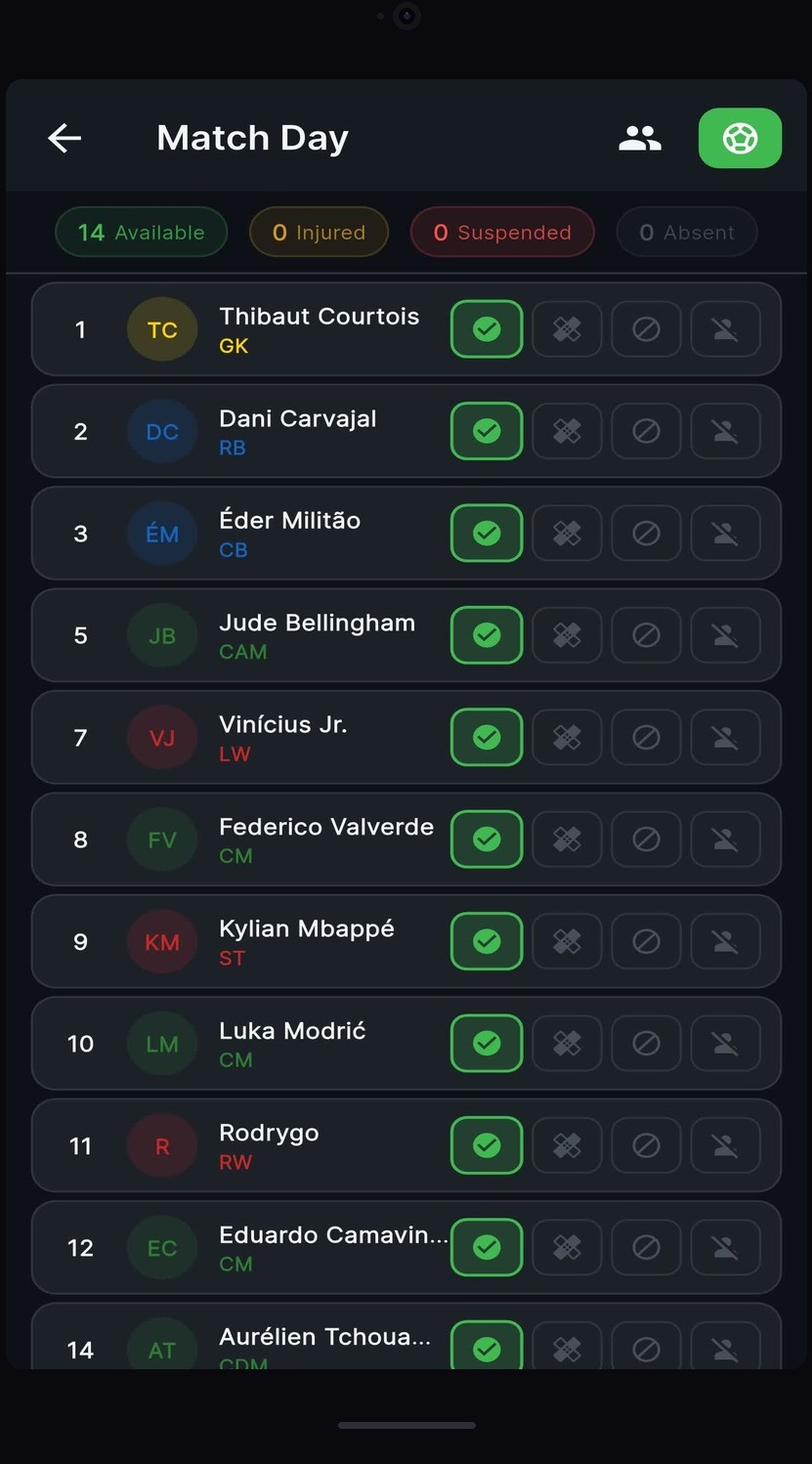Click Kylian Mbappé's avatar circle
The image size is (812, 1464).
161,941
